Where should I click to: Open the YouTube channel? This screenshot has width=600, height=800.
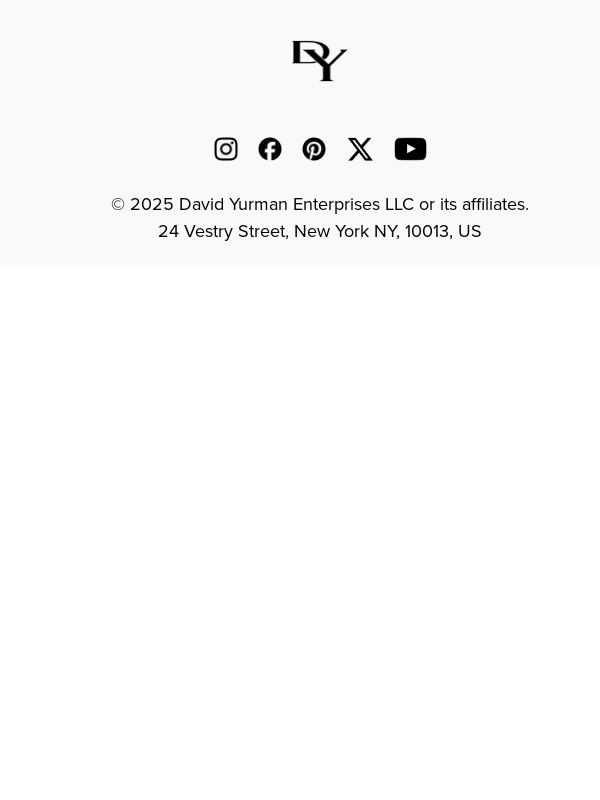click(x=410, y=149)
